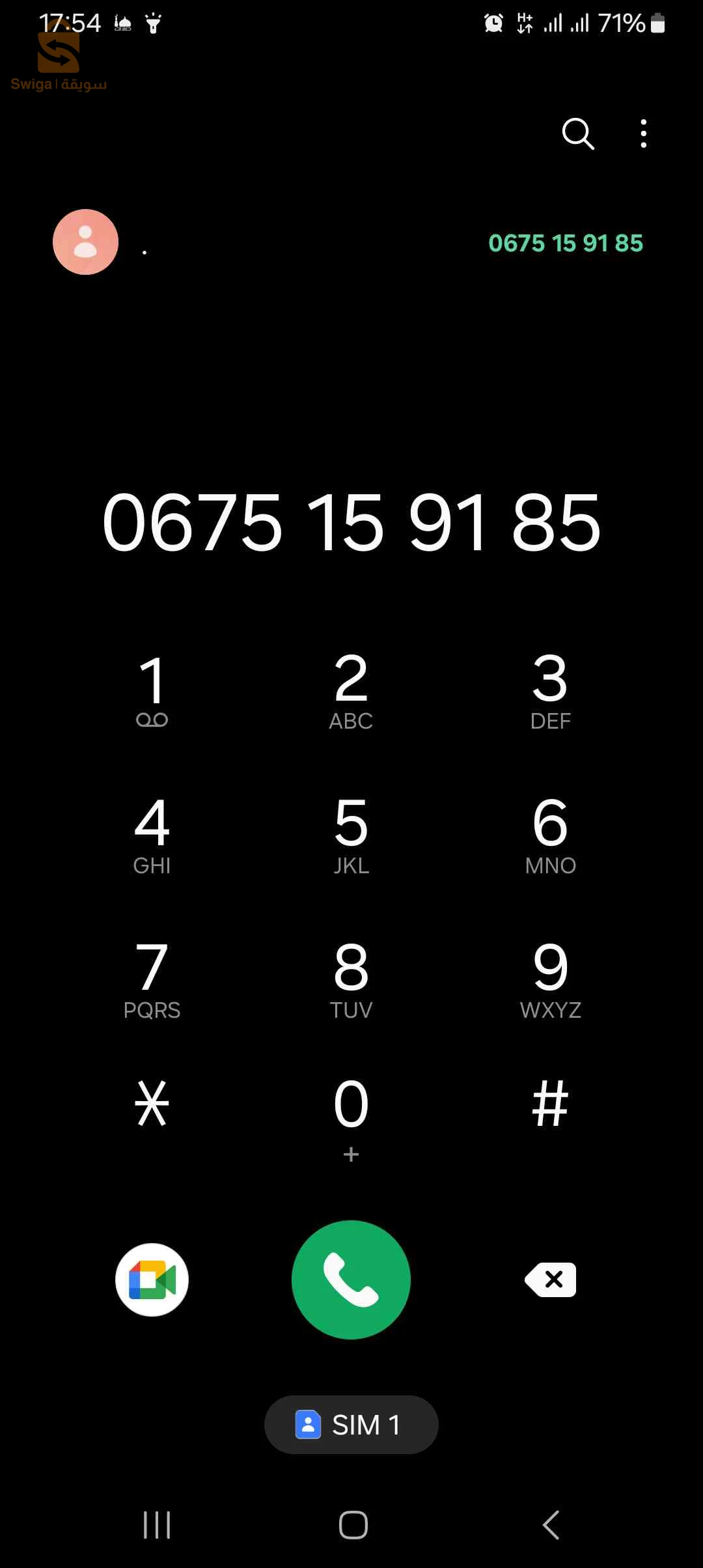Screen dimensions: 703x1568
Task: Go back using the navigation bar
Action: [551, 1525]
